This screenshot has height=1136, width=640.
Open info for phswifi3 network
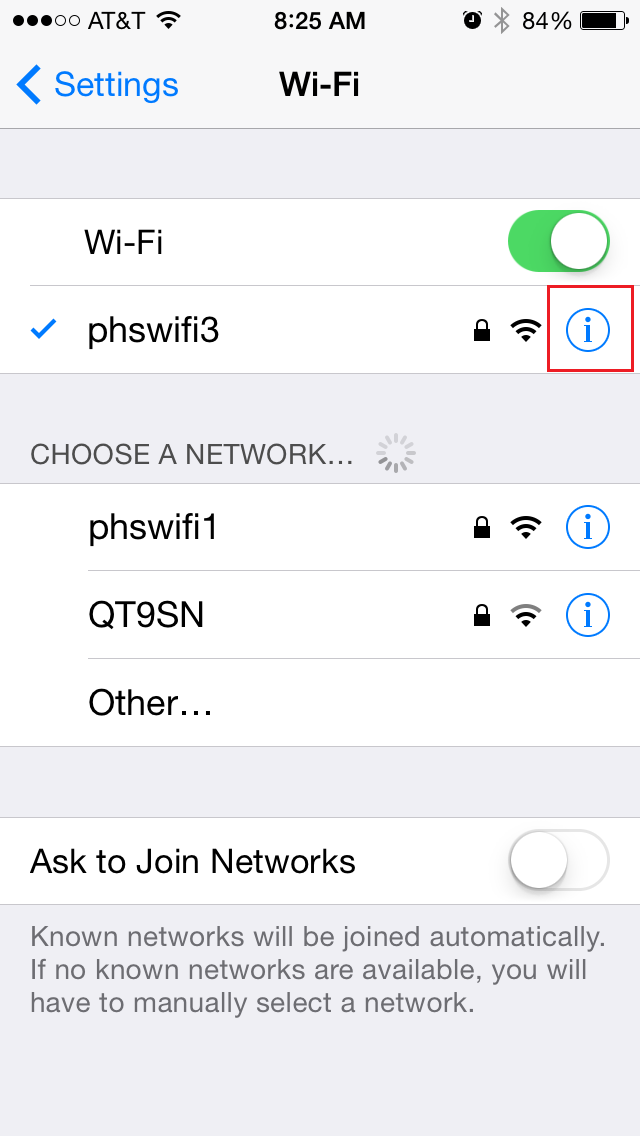tap(587, 330)
